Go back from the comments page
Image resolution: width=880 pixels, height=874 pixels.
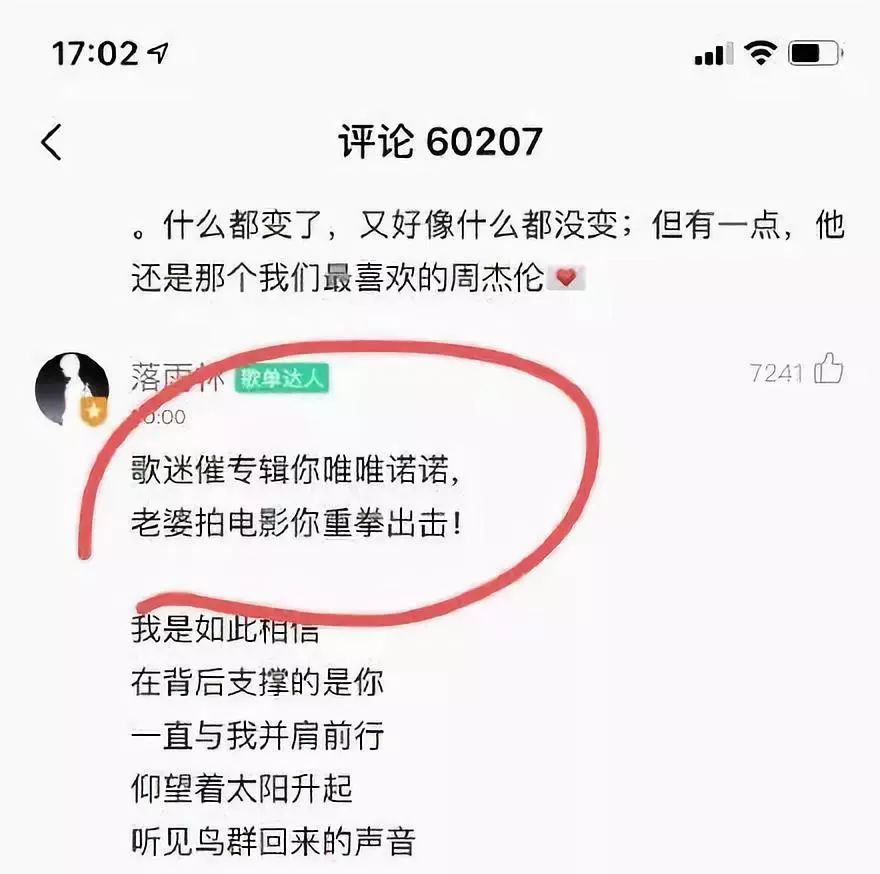(52, 143)
